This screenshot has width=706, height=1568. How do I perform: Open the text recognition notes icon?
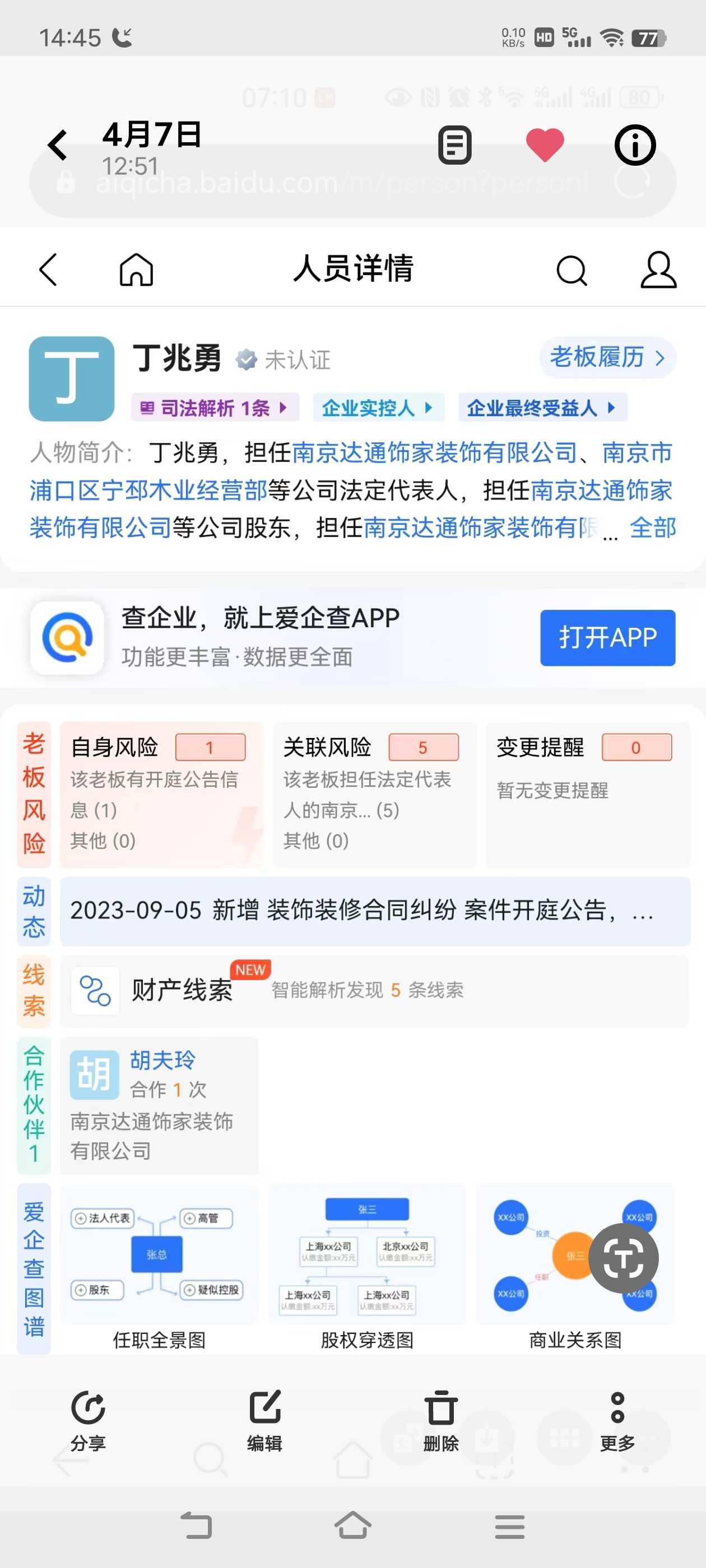[x=454, y=145]
